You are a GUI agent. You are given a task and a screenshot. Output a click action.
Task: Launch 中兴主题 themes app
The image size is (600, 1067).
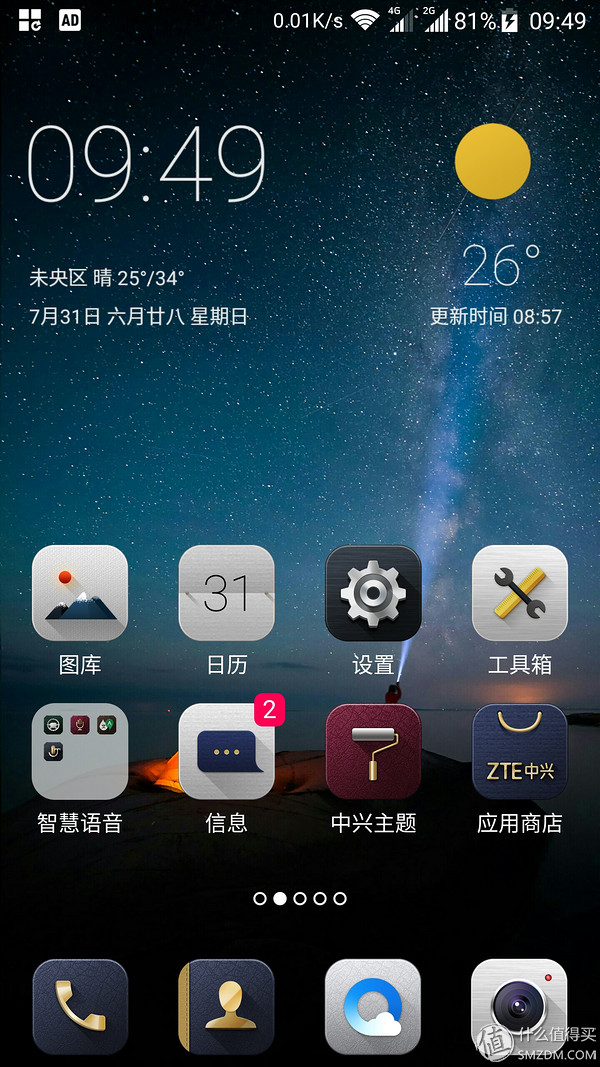(373, 751)
